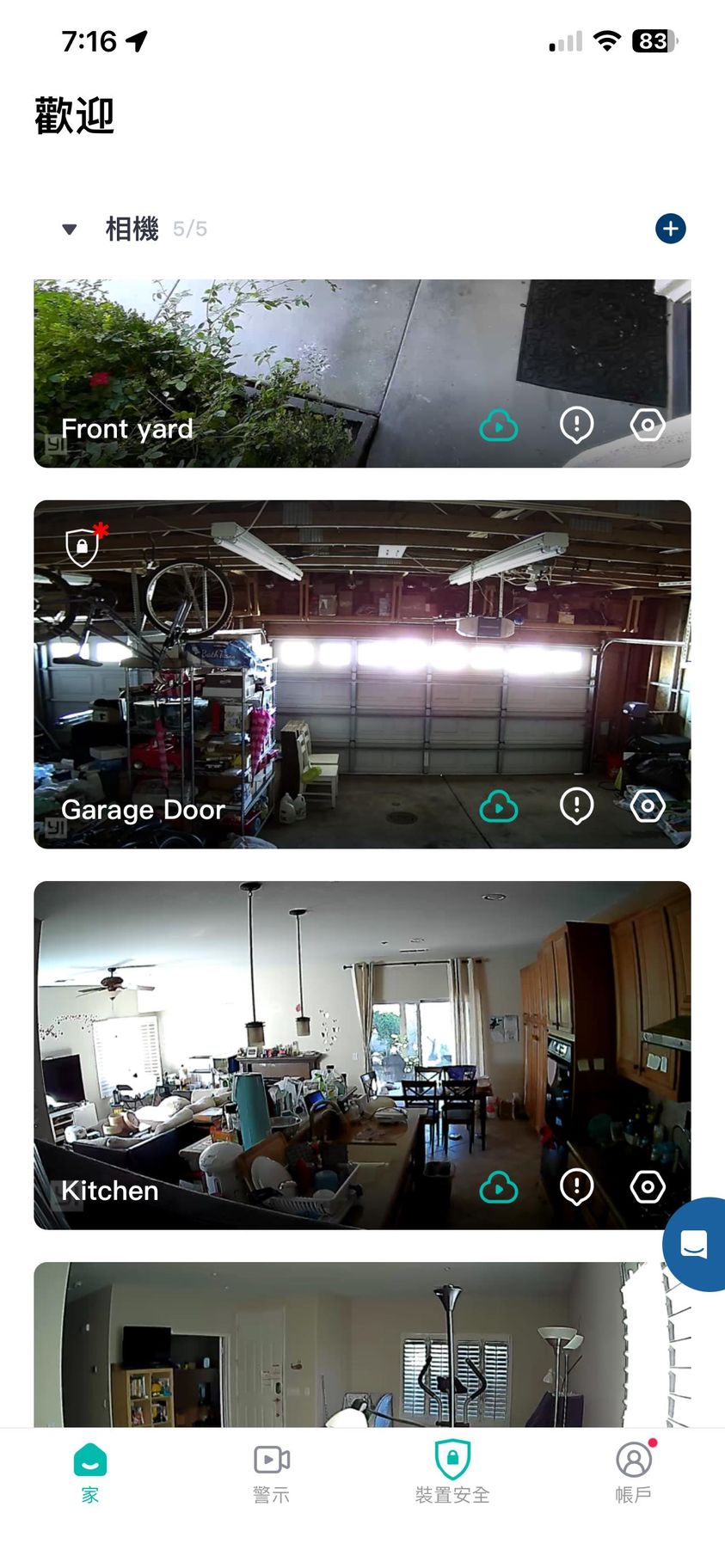This screenshot has height=1568, width=725.
Task: Collapse the 相機 camera list
Action: coord(70,229)
